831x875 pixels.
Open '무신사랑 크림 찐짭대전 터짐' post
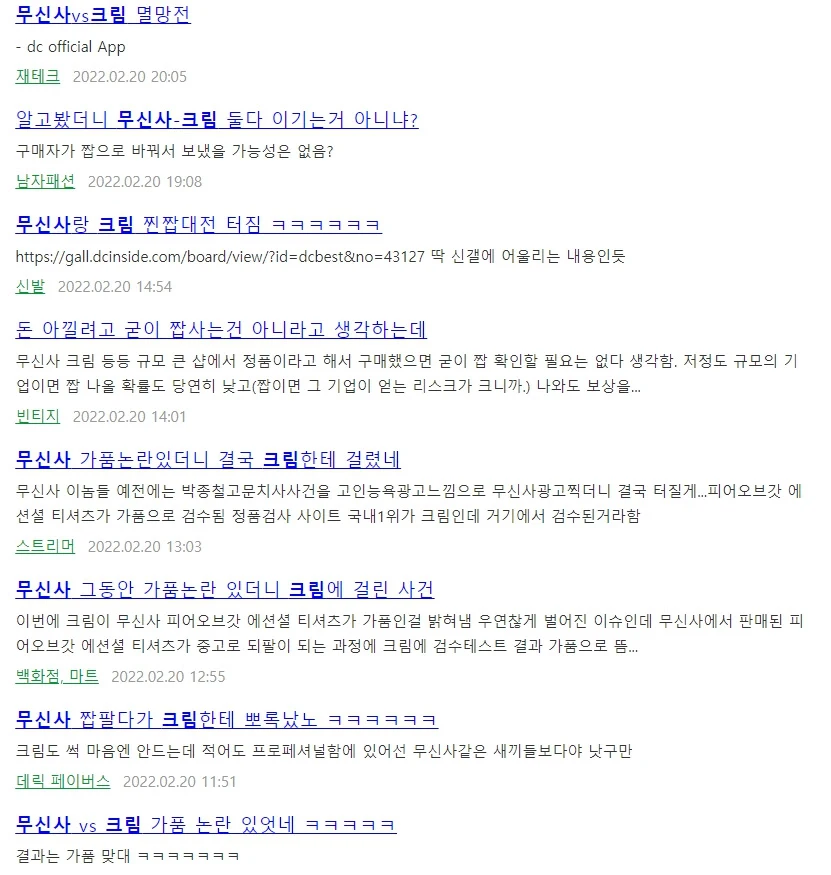[199, 224]
